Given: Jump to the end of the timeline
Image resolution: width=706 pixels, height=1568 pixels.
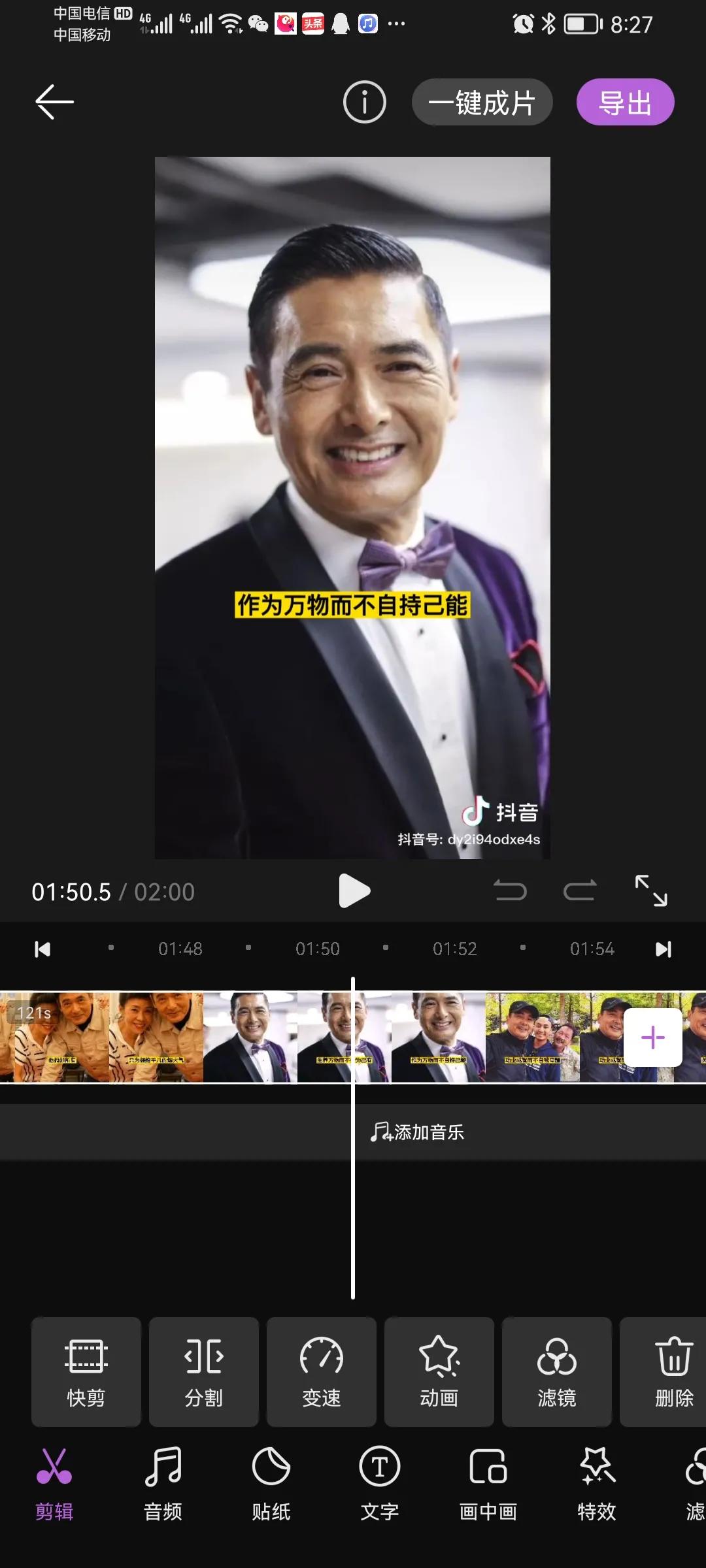Looking at the screenshot, I should pos(664,949).
